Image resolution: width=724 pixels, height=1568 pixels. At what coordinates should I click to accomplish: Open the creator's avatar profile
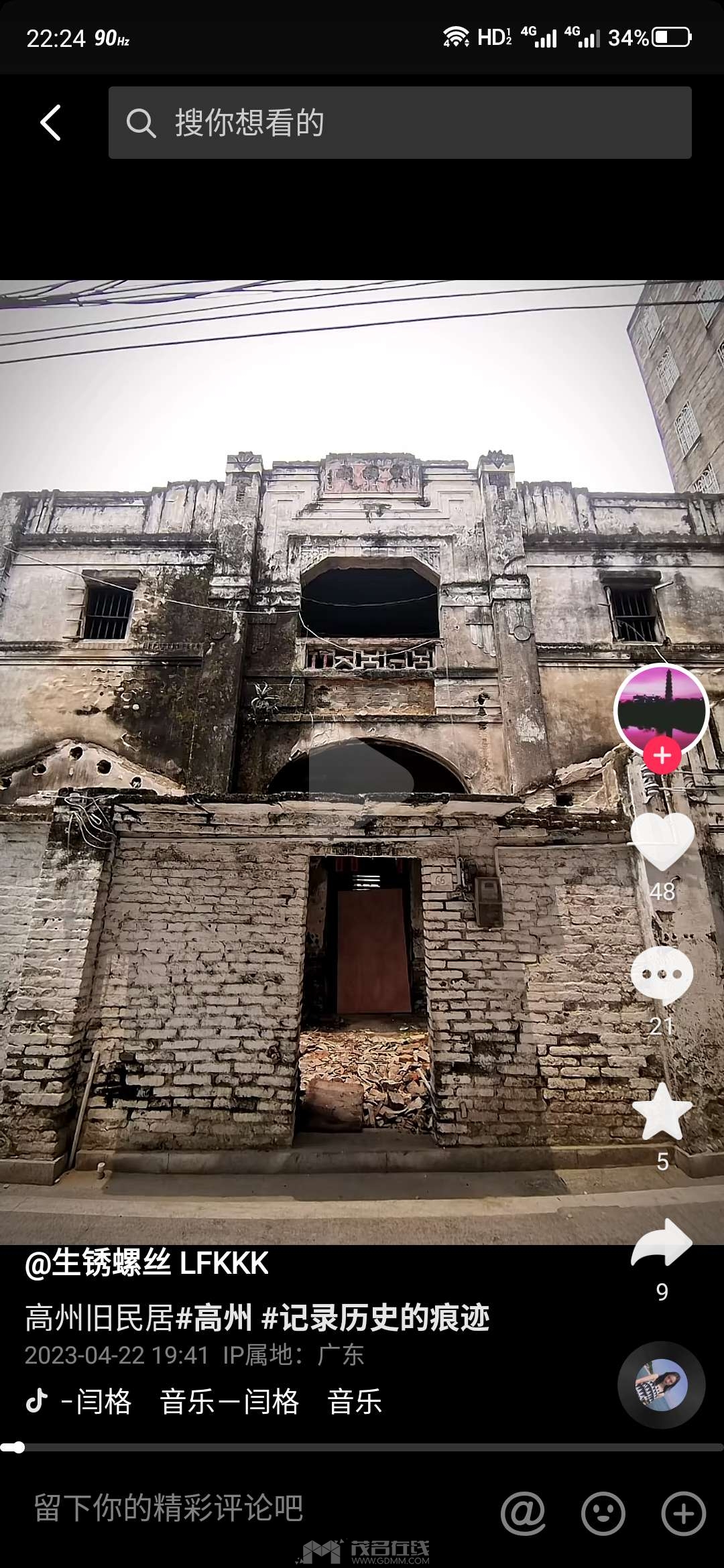click(662, 710)
